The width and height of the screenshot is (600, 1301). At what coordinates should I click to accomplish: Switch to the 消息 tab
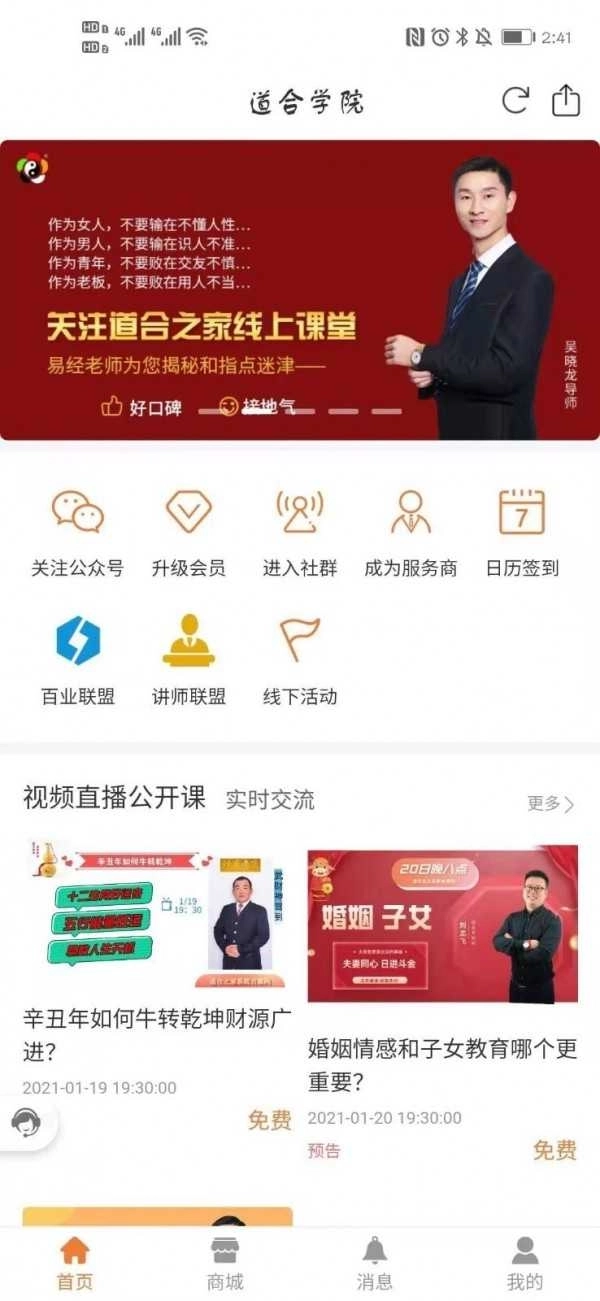point(375,1264)
